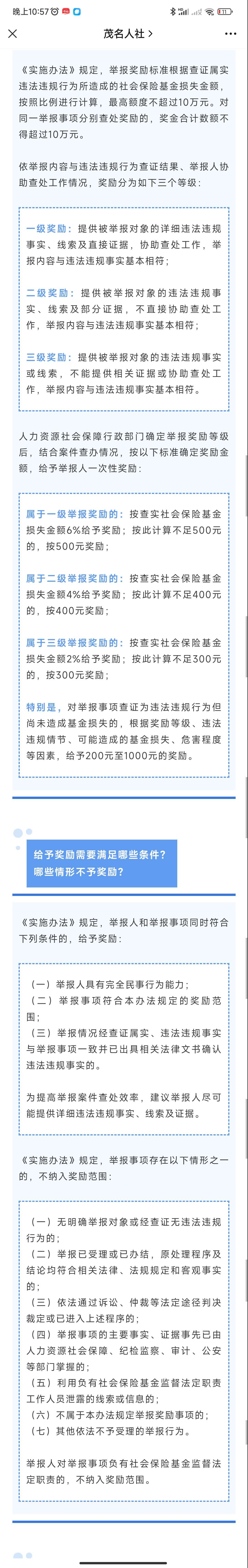
Task: Close the article page
Action: 13,34
